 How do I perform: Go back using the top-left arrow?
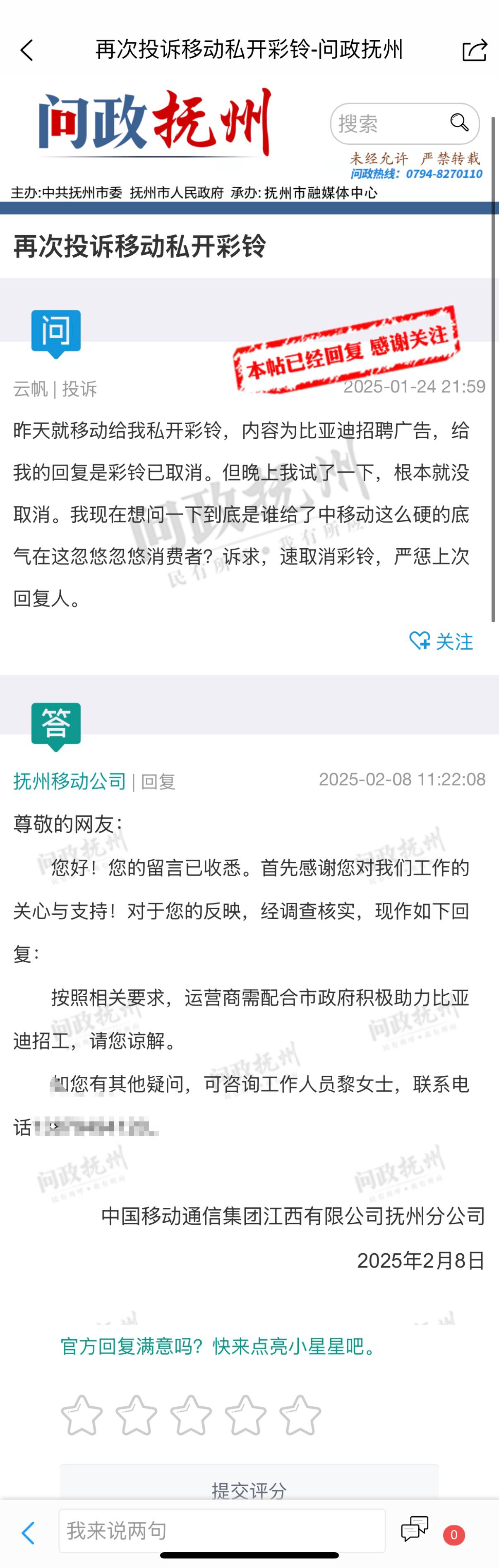click(x=27, y=50)
